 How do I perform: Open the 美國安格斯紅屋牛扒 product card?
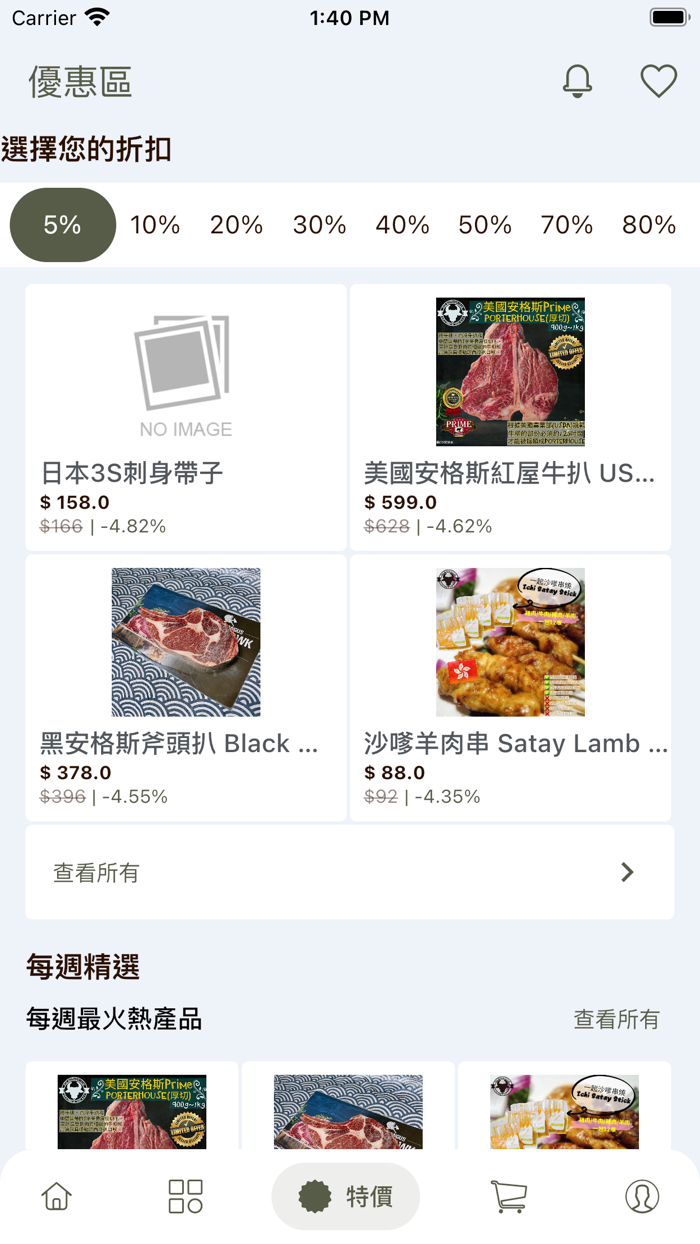coord(510,417)
